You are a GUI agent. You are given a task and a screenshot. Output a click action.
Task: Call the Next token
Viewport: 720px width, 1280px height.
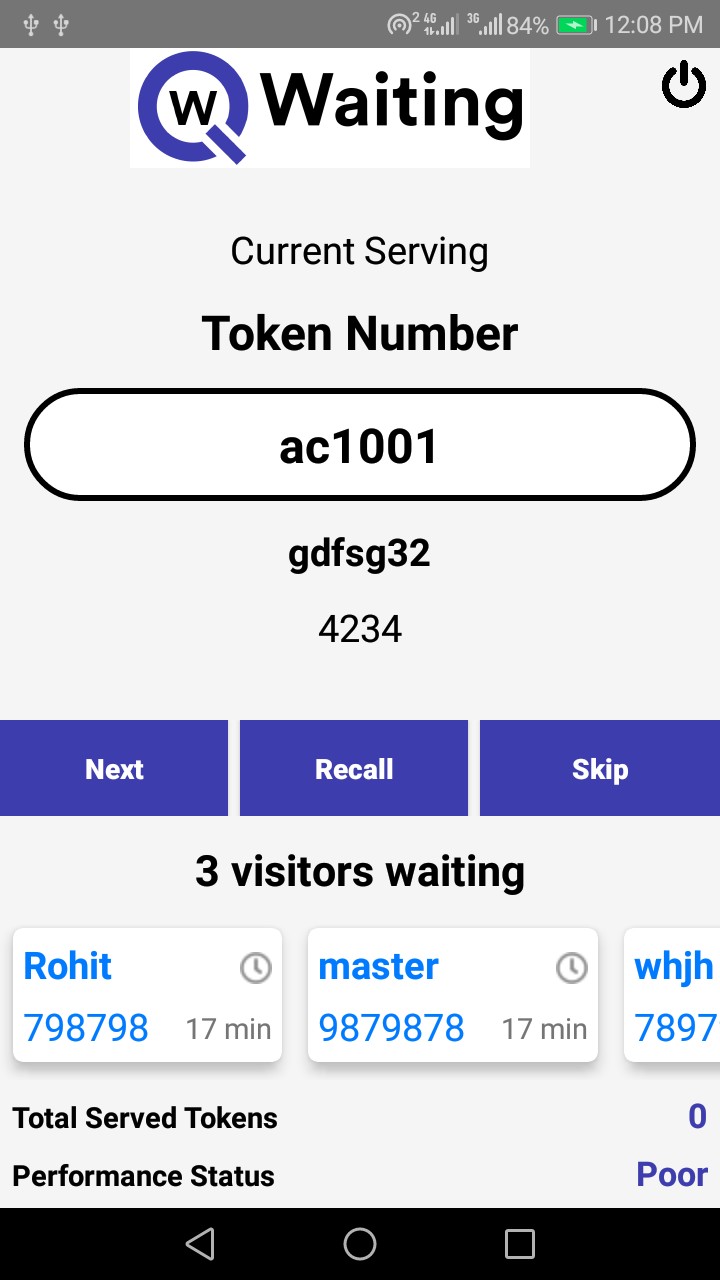114,768
